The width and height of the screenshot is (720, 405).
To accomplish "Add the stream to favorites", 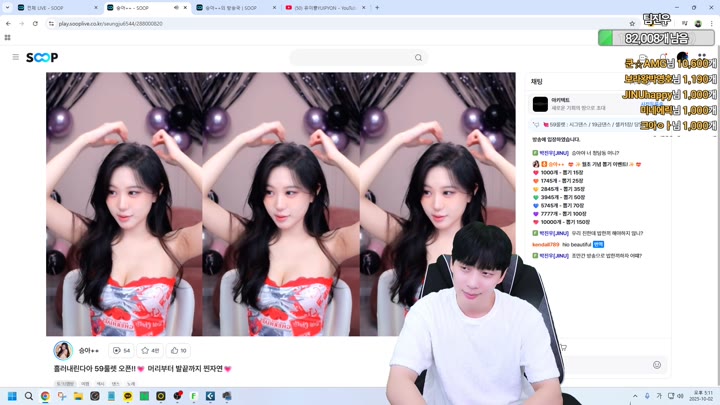I will (x=150, y=351).
